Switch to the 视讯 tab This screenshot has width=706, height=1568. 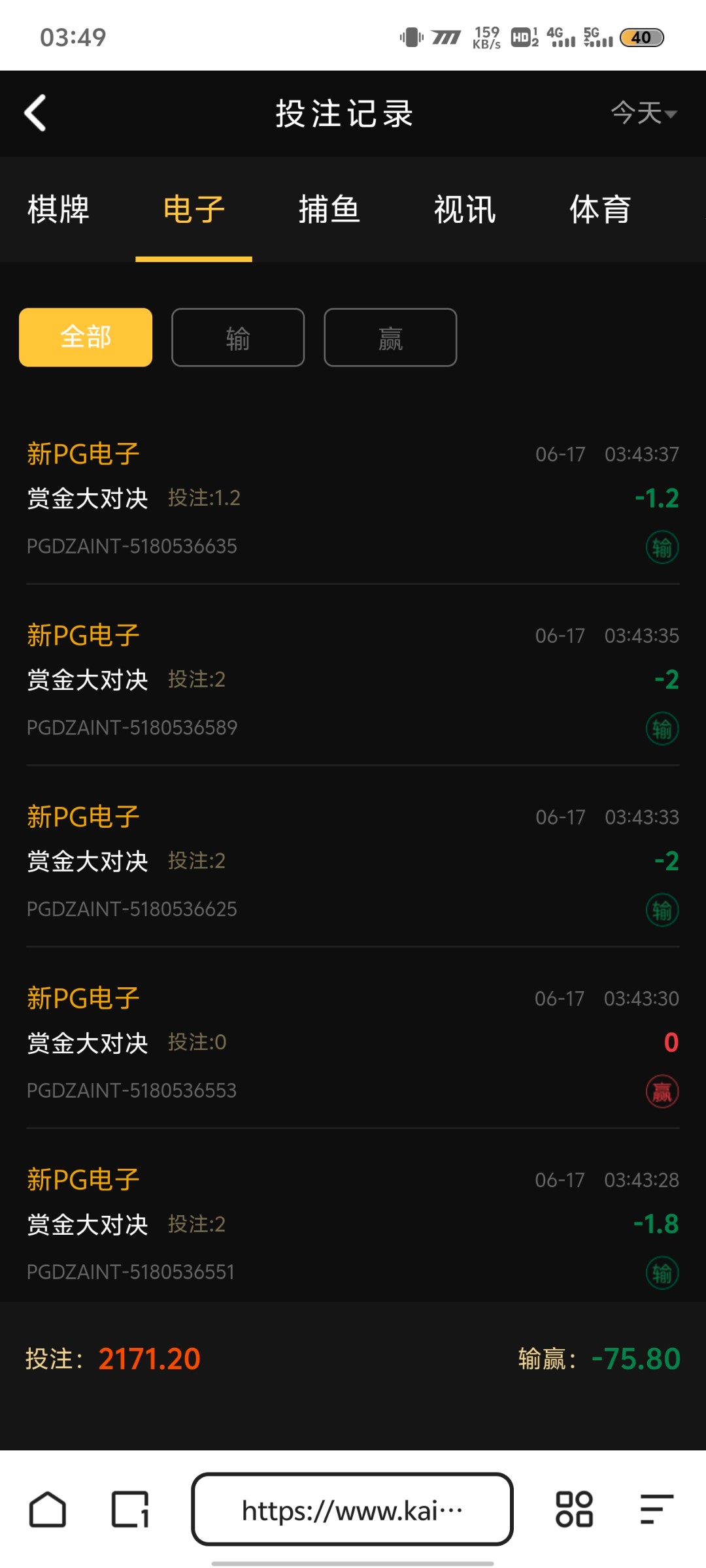click(x=465, y=210)
